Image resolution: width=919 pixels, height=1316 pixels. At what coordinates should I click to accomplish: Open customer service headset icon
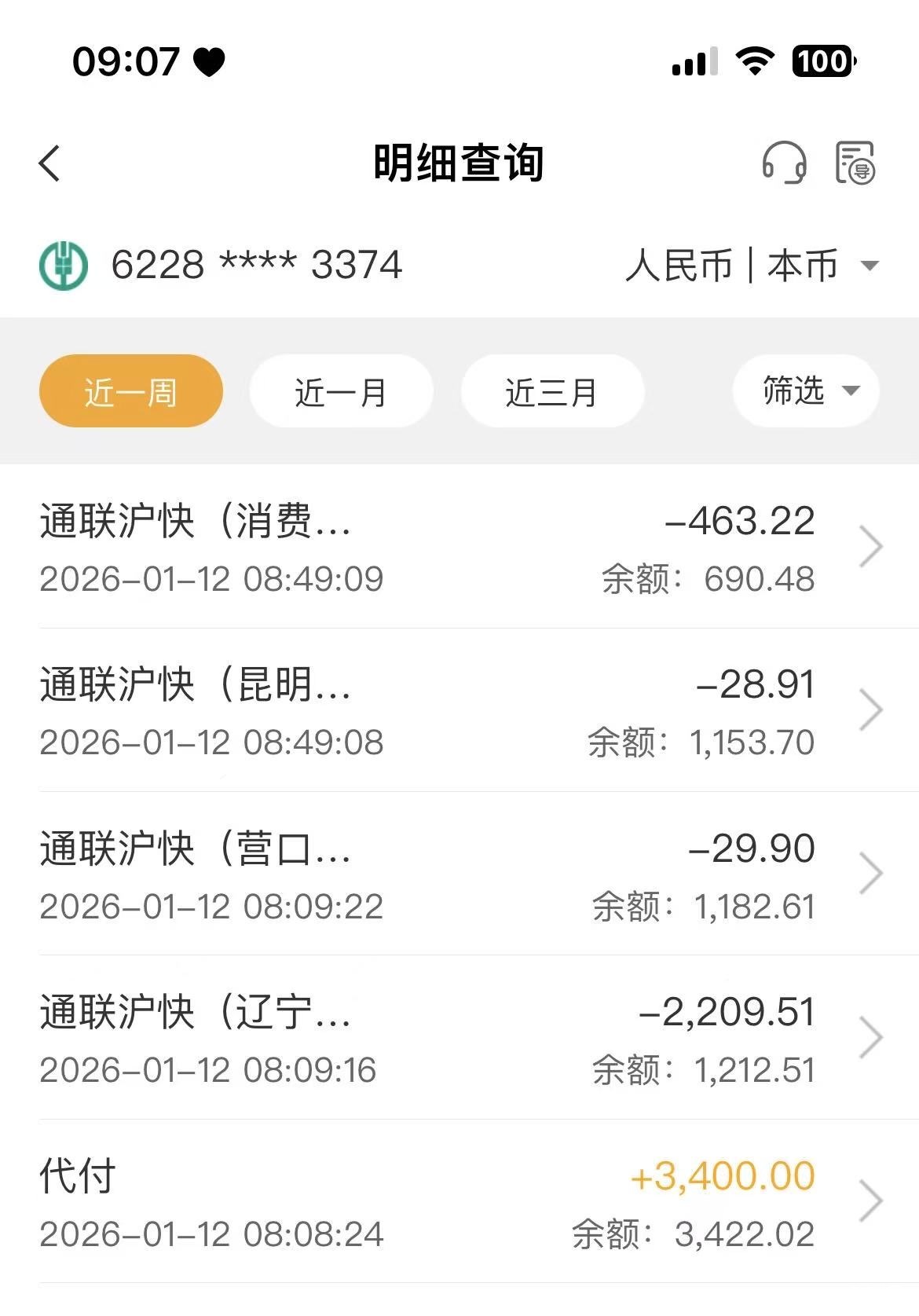784,163
